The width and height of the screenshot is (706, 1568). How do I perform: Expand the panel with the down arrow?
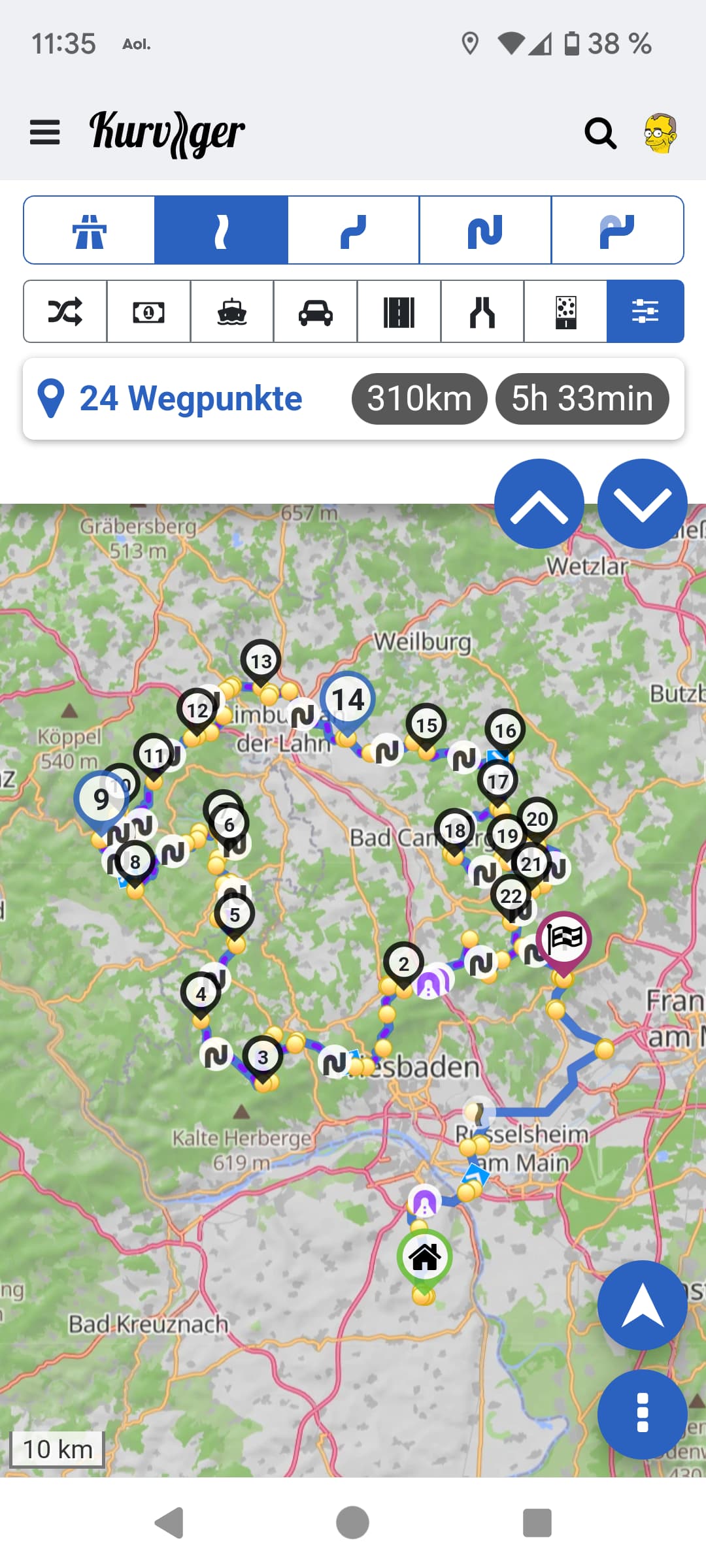click(643, 504)
